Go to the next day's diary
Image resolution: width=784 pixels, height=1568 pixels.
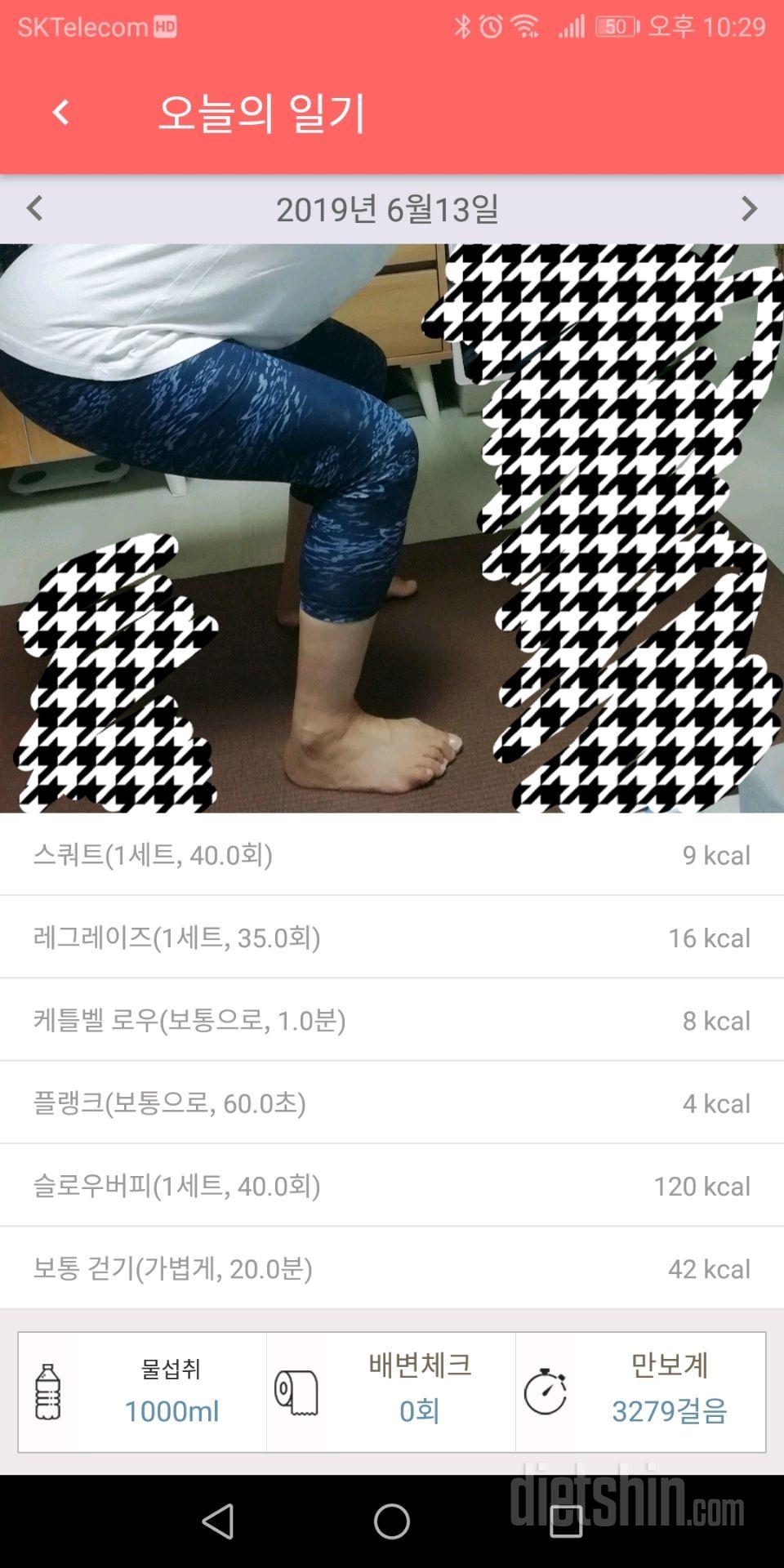tap(749, 209)
